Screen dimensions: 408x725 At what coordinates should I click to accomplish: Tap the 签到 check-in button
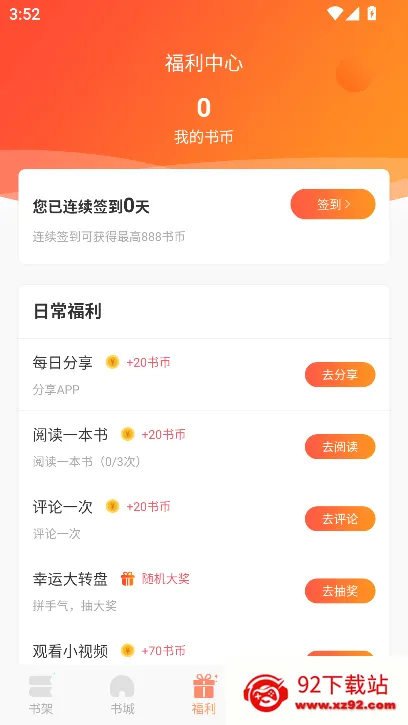point(333,204)
